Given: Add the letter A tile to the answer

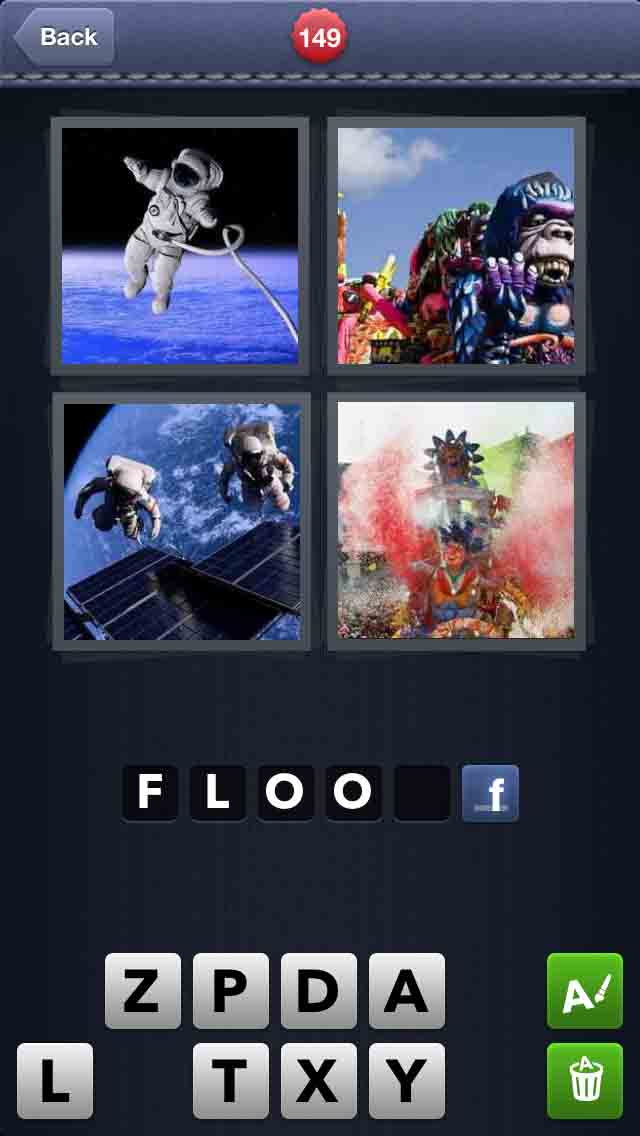Looking at the screenshot, I should tap(407, 991).
